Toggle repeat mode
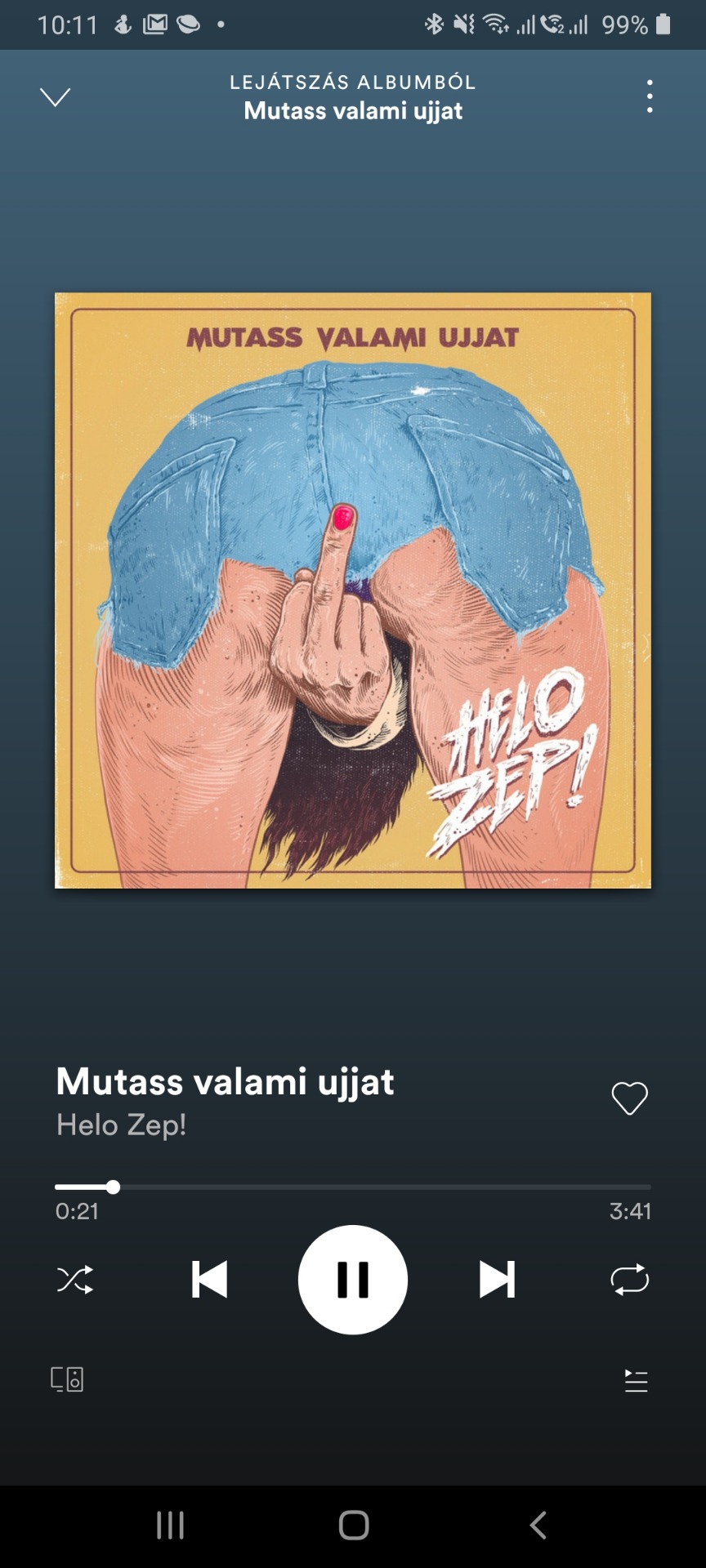The image size is (706, 1568). pyautogui.click(x=629, y=1280)
